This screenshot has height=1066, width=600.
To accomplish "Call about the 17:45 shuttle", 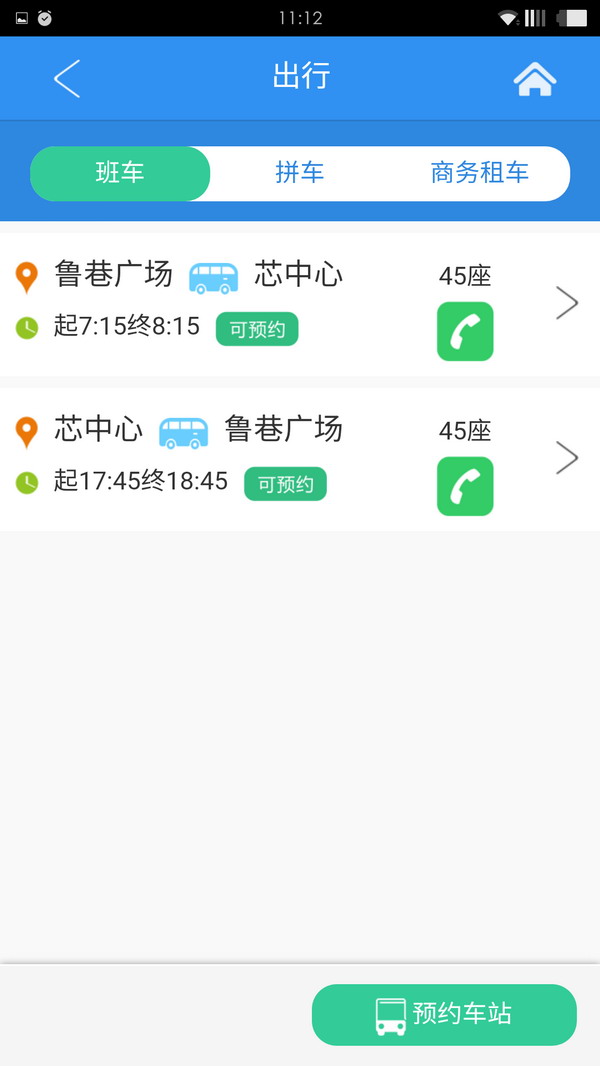I will coord(465,486).
